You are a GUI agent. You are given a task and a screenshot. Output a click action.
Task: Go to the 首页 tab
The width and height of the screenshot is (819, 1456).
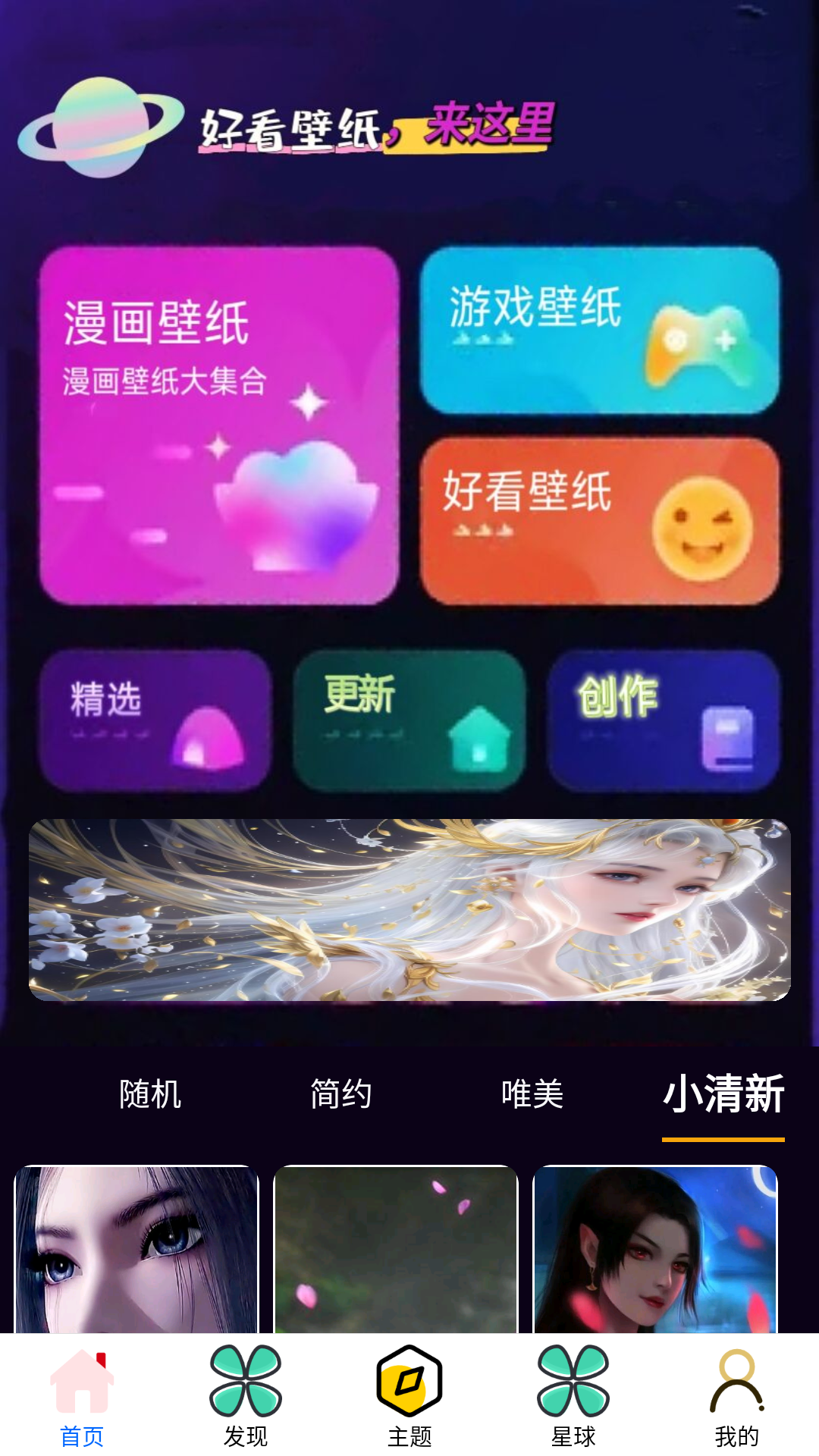[x=82, y=1395]
